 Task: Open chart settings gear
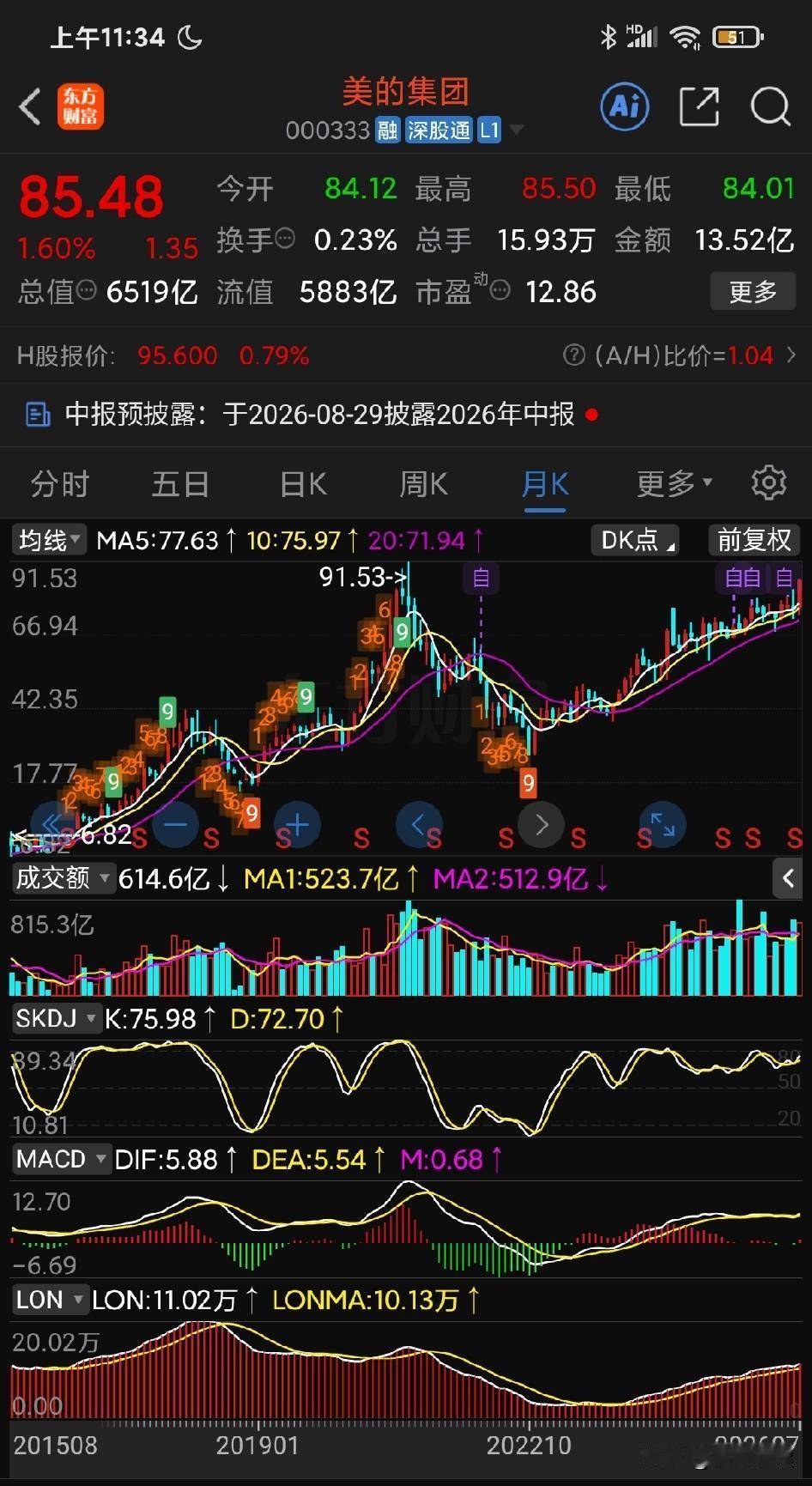pos(769,483)
